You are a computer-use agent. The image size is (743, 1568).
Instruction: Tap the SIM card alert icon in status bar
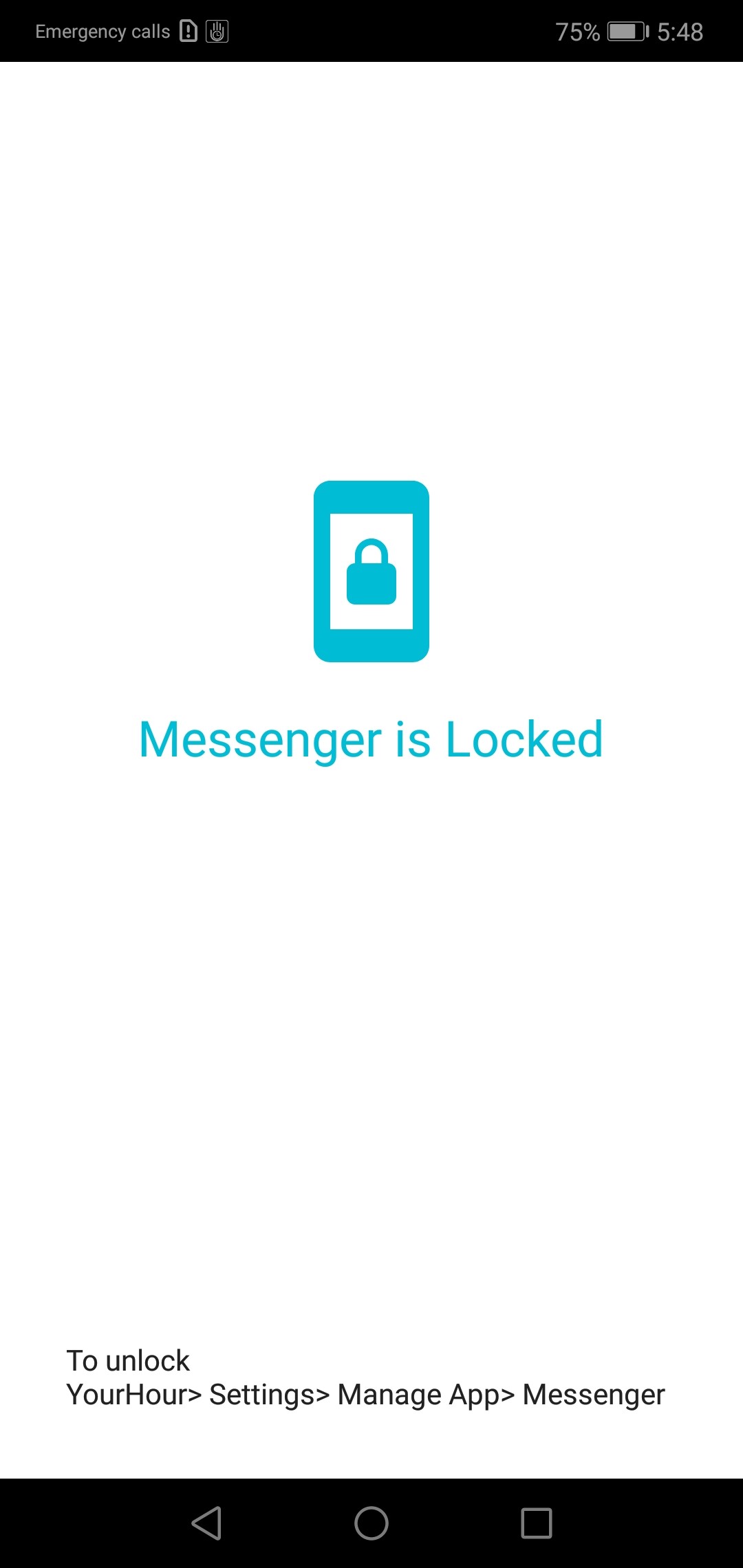187,30
